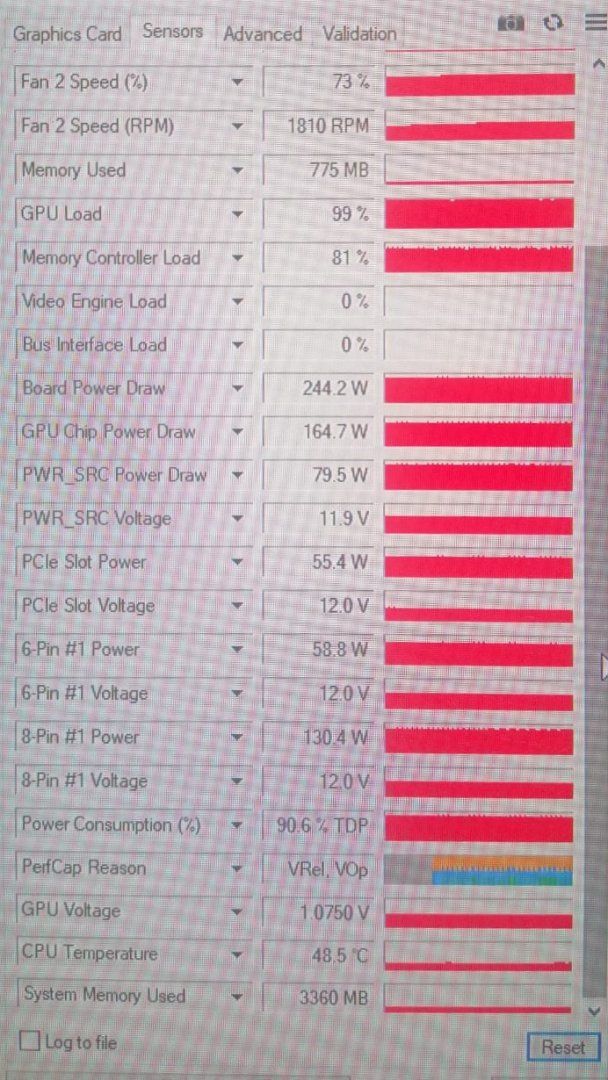Expand the Power Consumption (%) dropdown

[237, 825]
